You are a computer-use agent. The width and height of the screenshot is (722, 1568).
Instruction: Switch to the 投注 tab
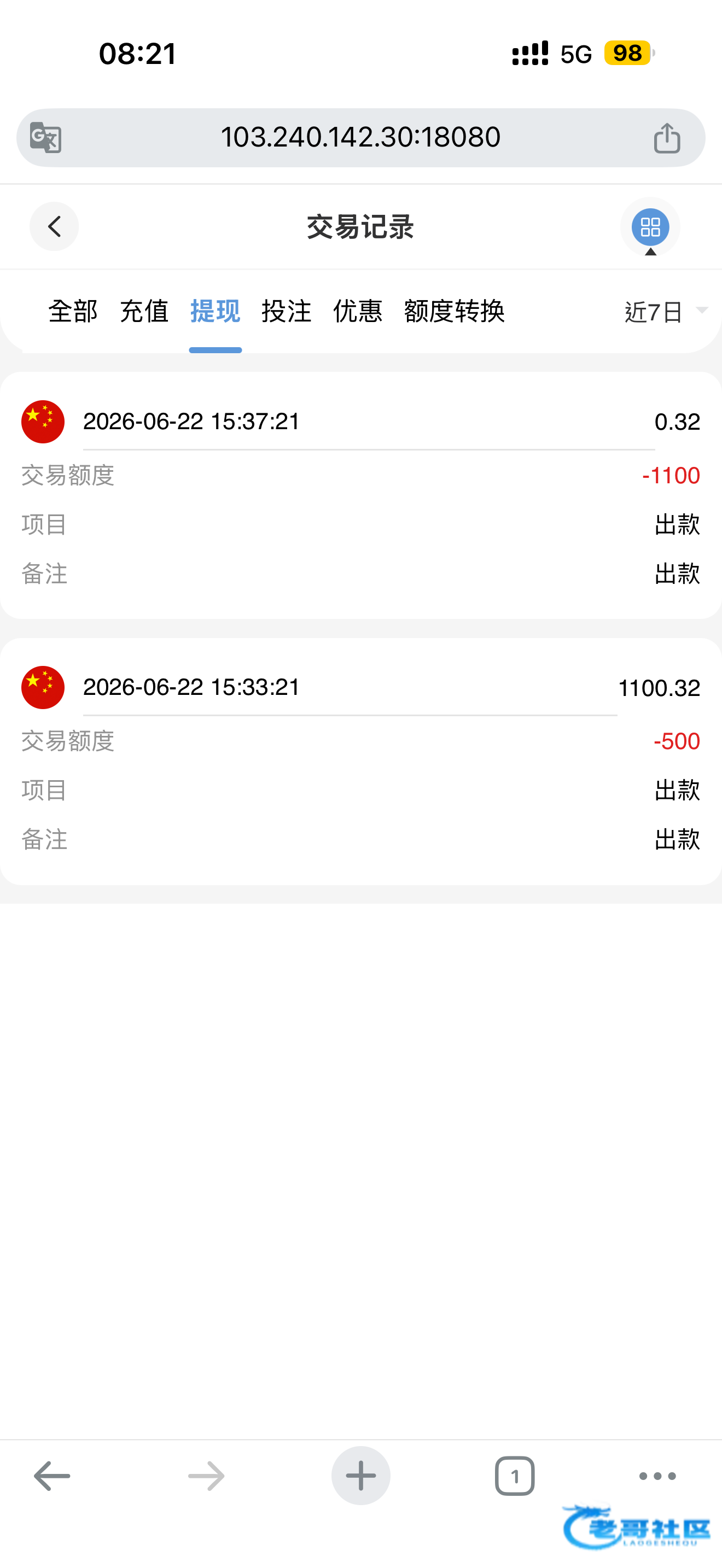tap(287, 311)
